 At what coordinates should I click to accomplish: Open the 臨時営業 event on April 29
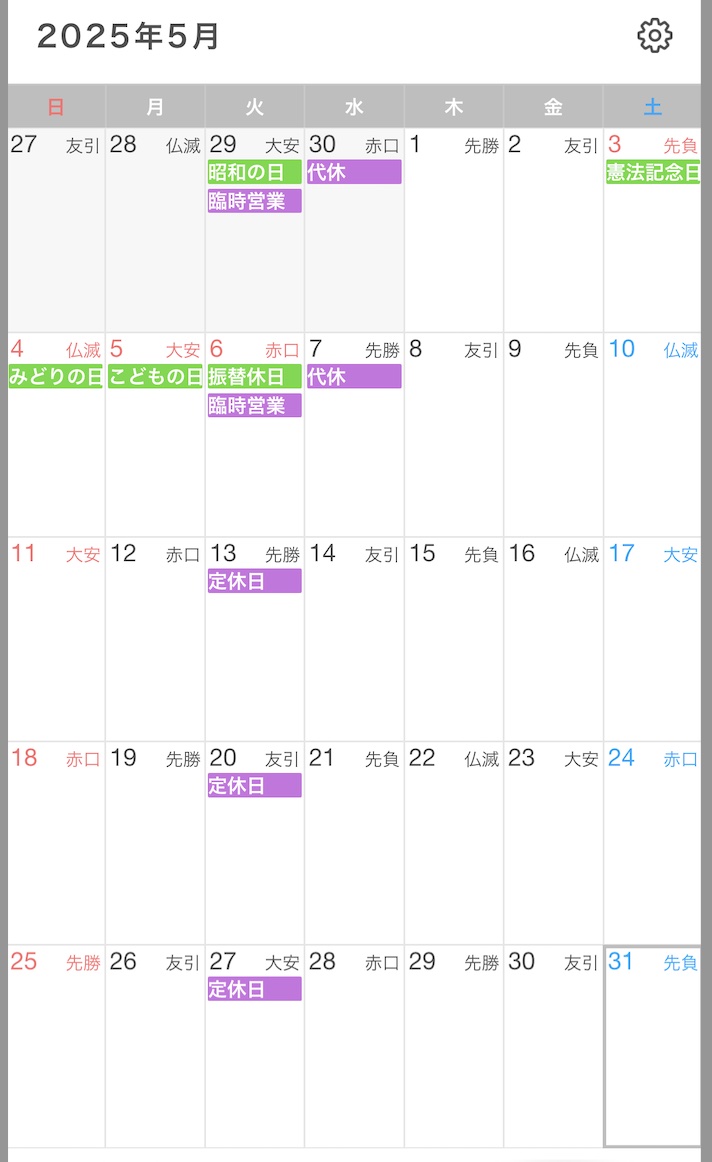(254, 201)
